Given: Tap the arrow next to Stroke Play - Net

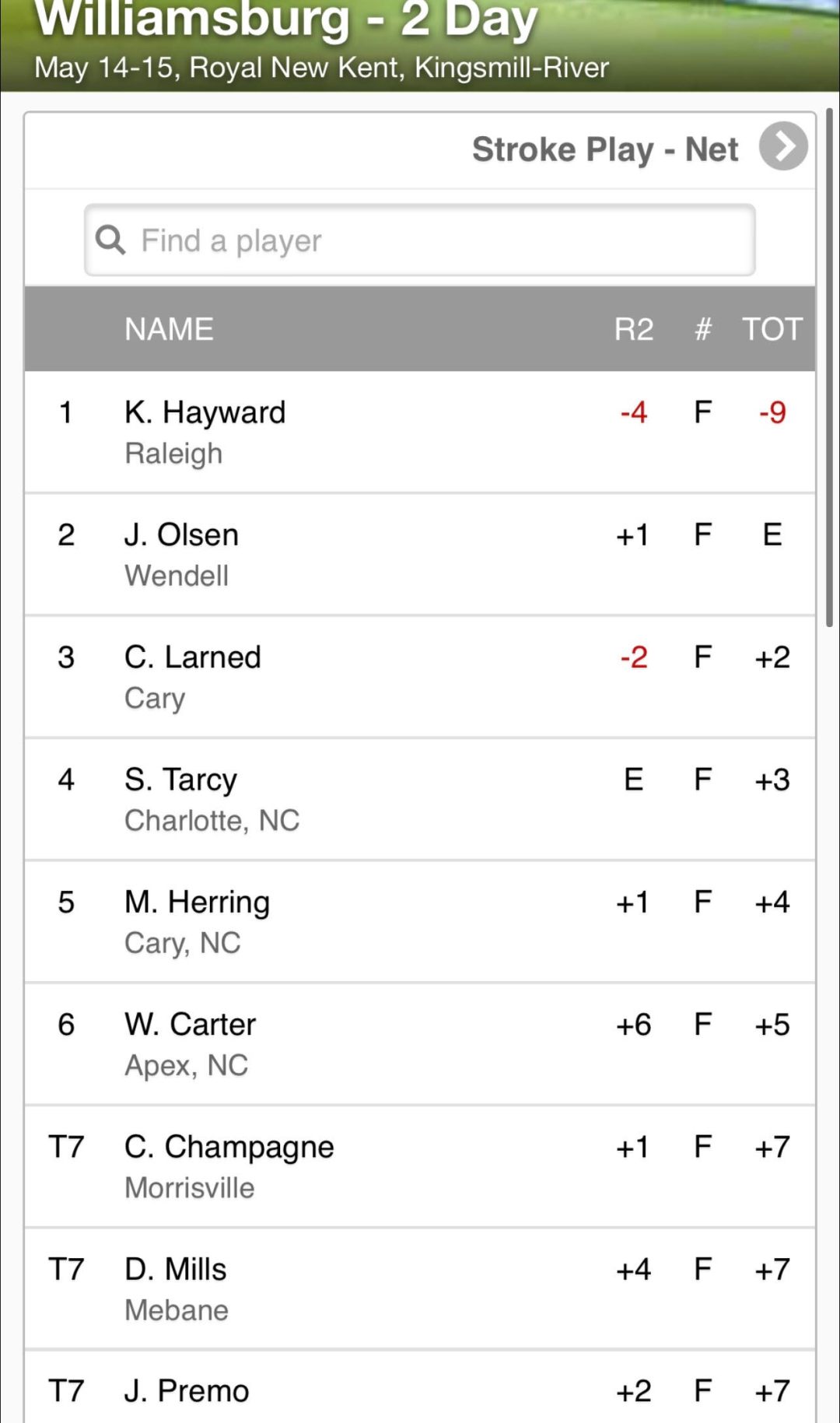Looking at the screenshot, I should (783, 146).
